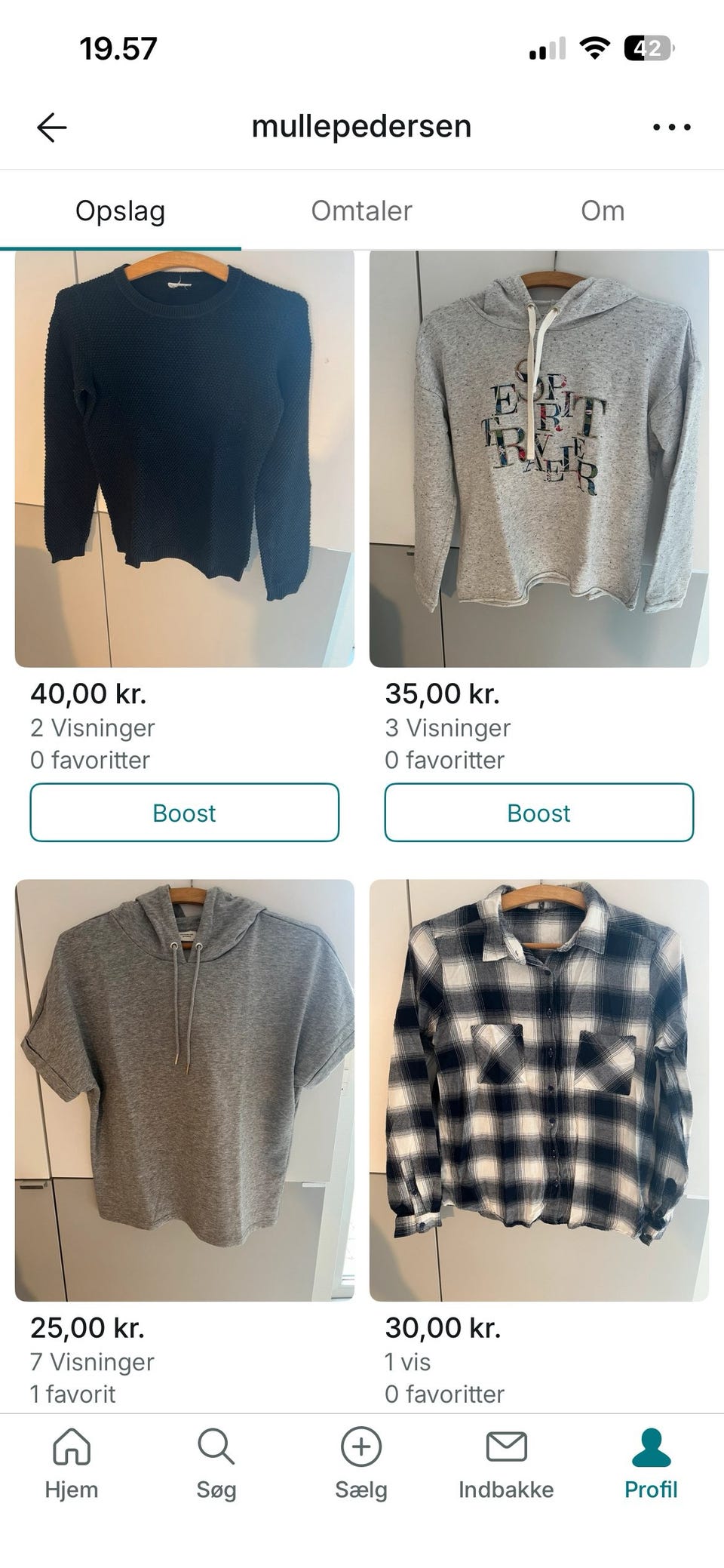The width and height of the screenshot is (724, 1568).
Task: Select the Opslag tab
Action: [x=120, y=211]
